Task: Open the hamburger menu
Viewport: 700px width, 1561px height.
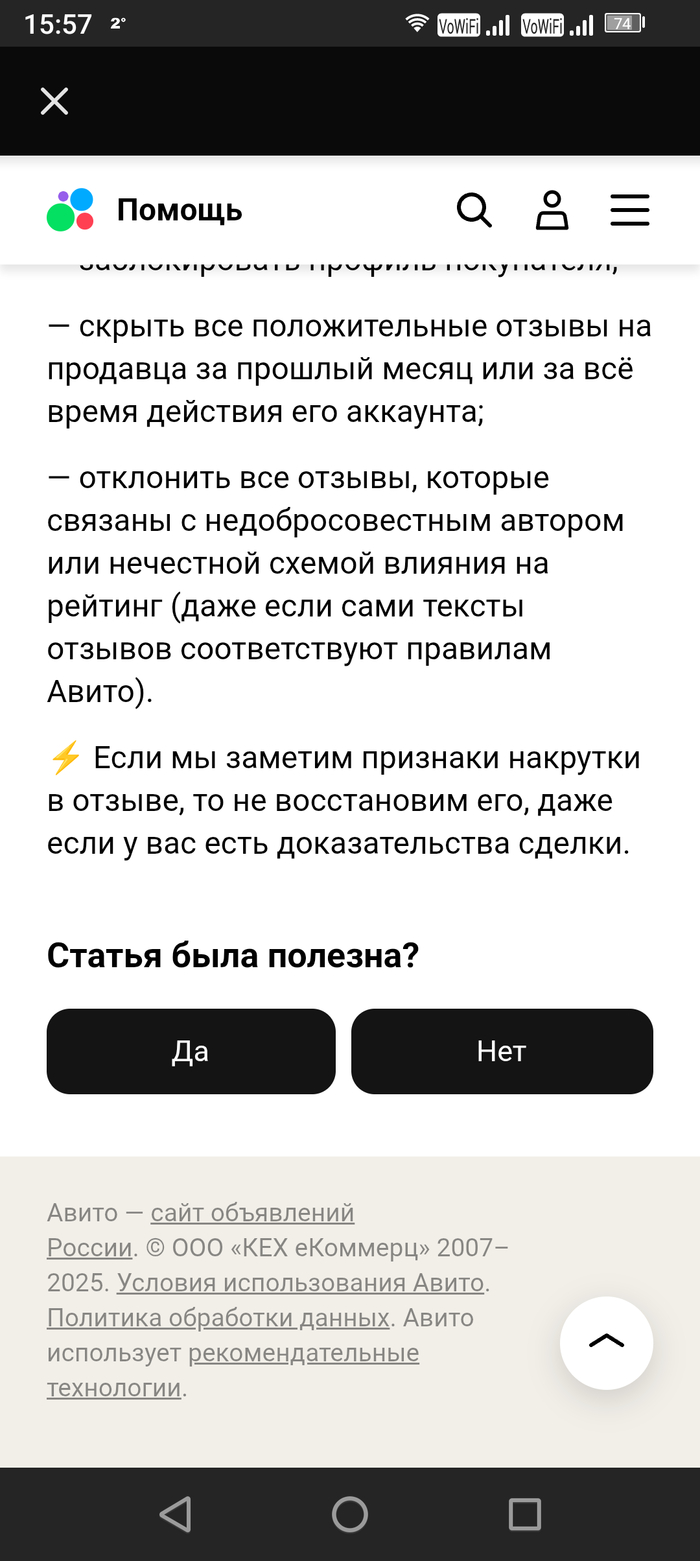Action: tap(630, 211)
